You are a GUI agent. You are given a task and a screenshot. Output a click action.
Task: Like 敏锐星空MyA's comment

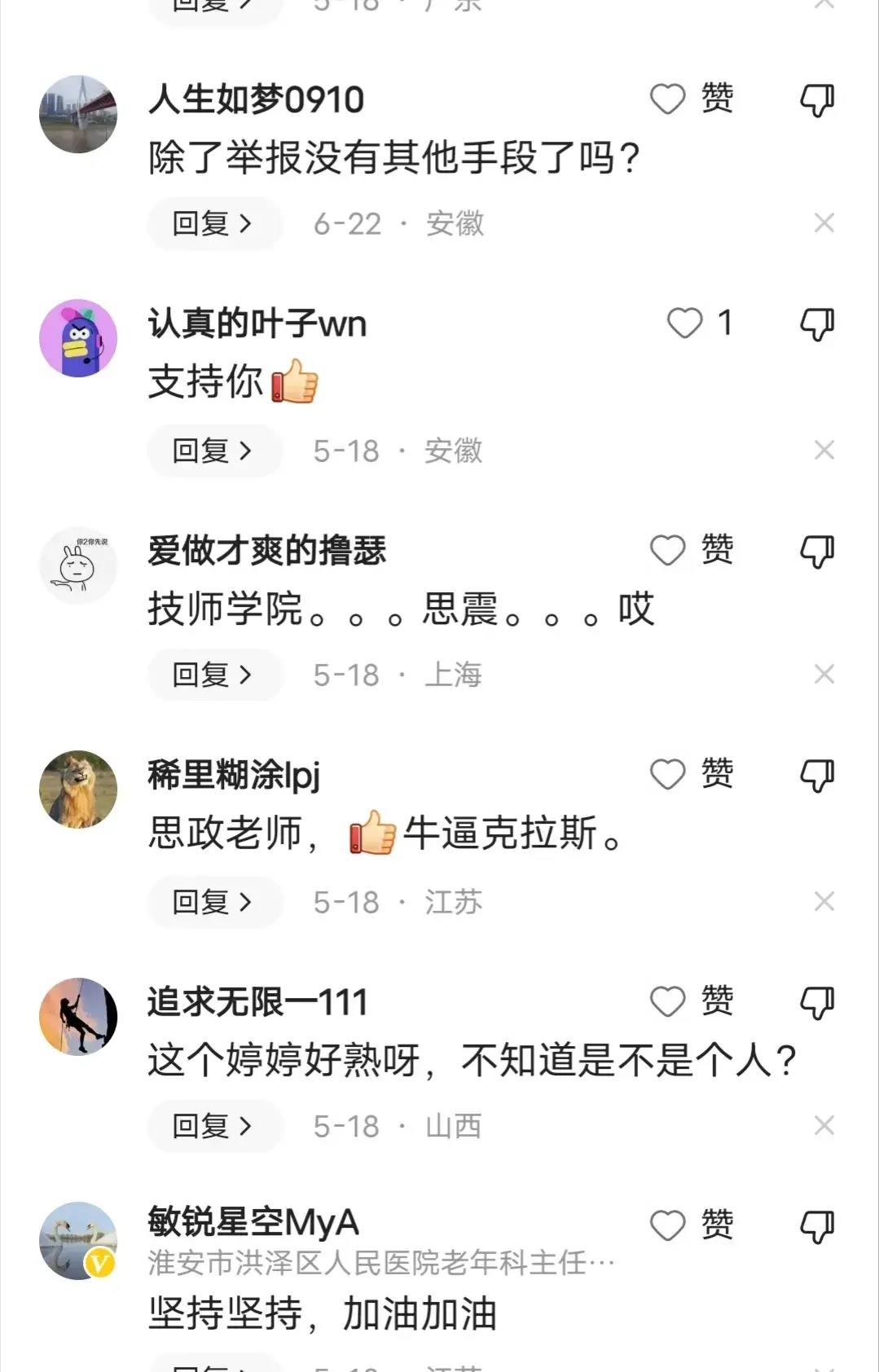668,1225
